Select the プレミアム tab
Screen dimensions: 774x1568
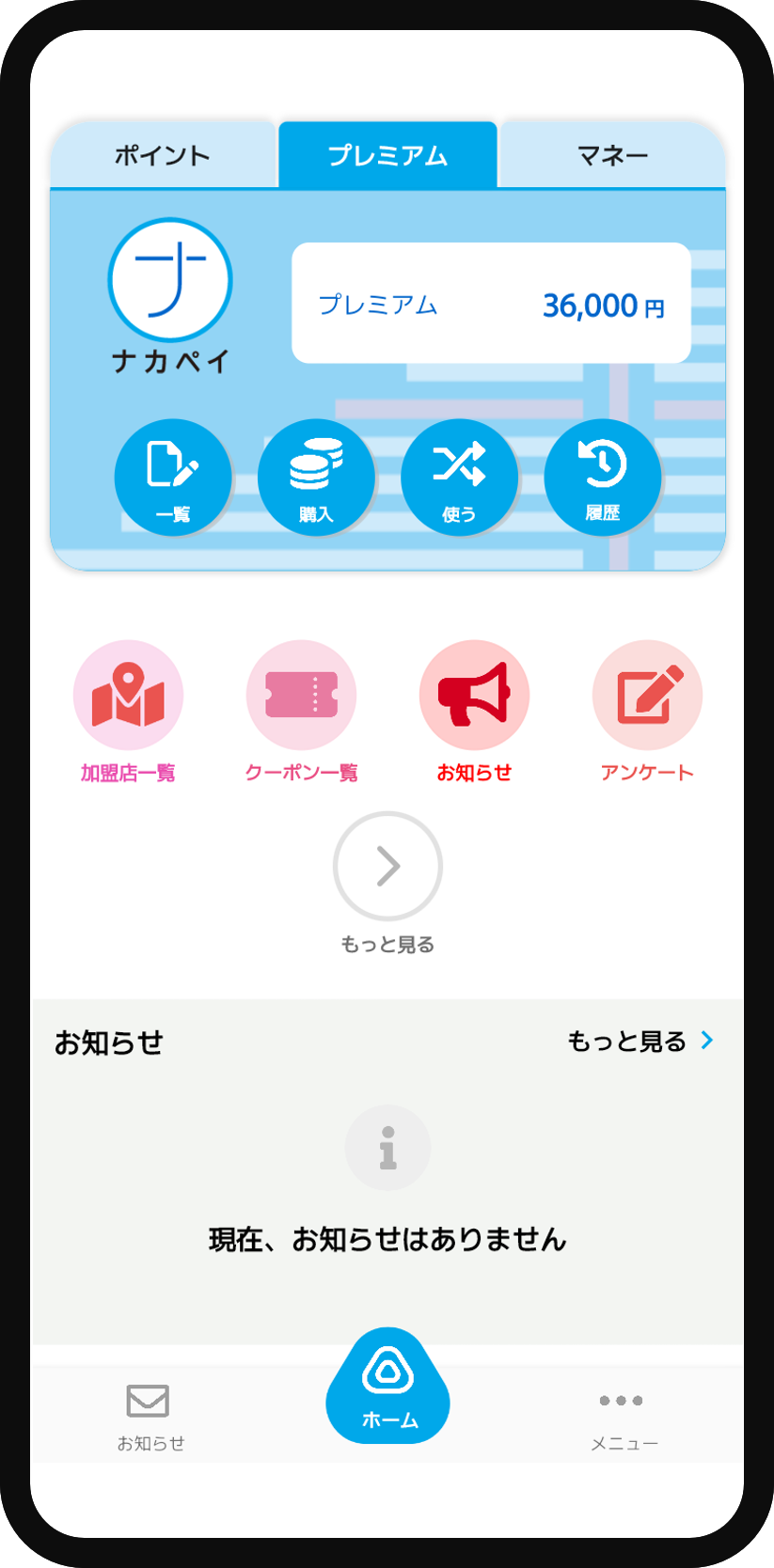(387, 155)
